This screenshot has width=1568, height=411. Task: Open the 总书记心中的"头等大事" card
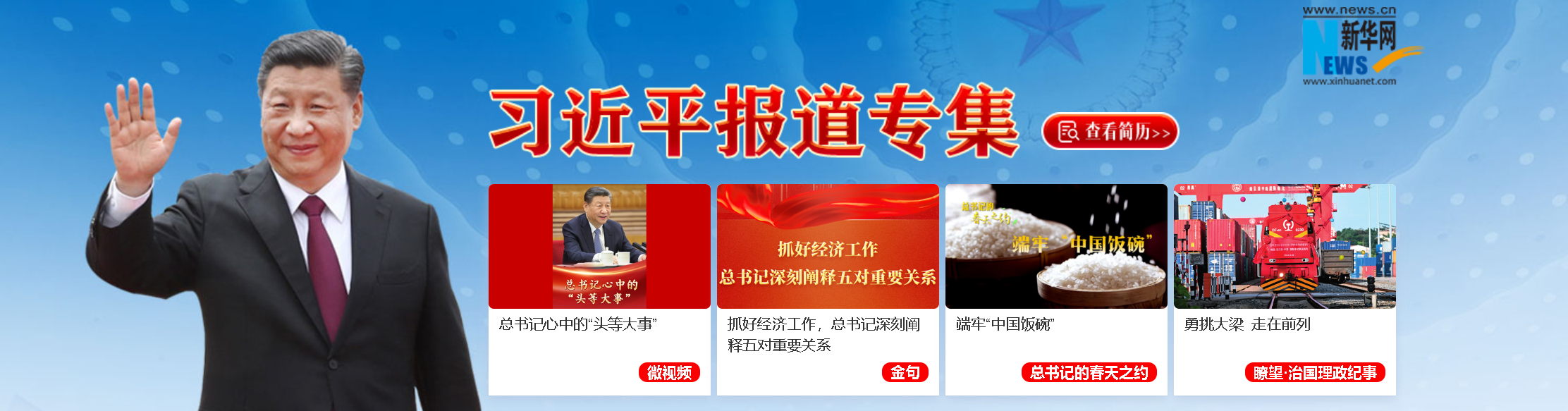[x=599, y=247]
